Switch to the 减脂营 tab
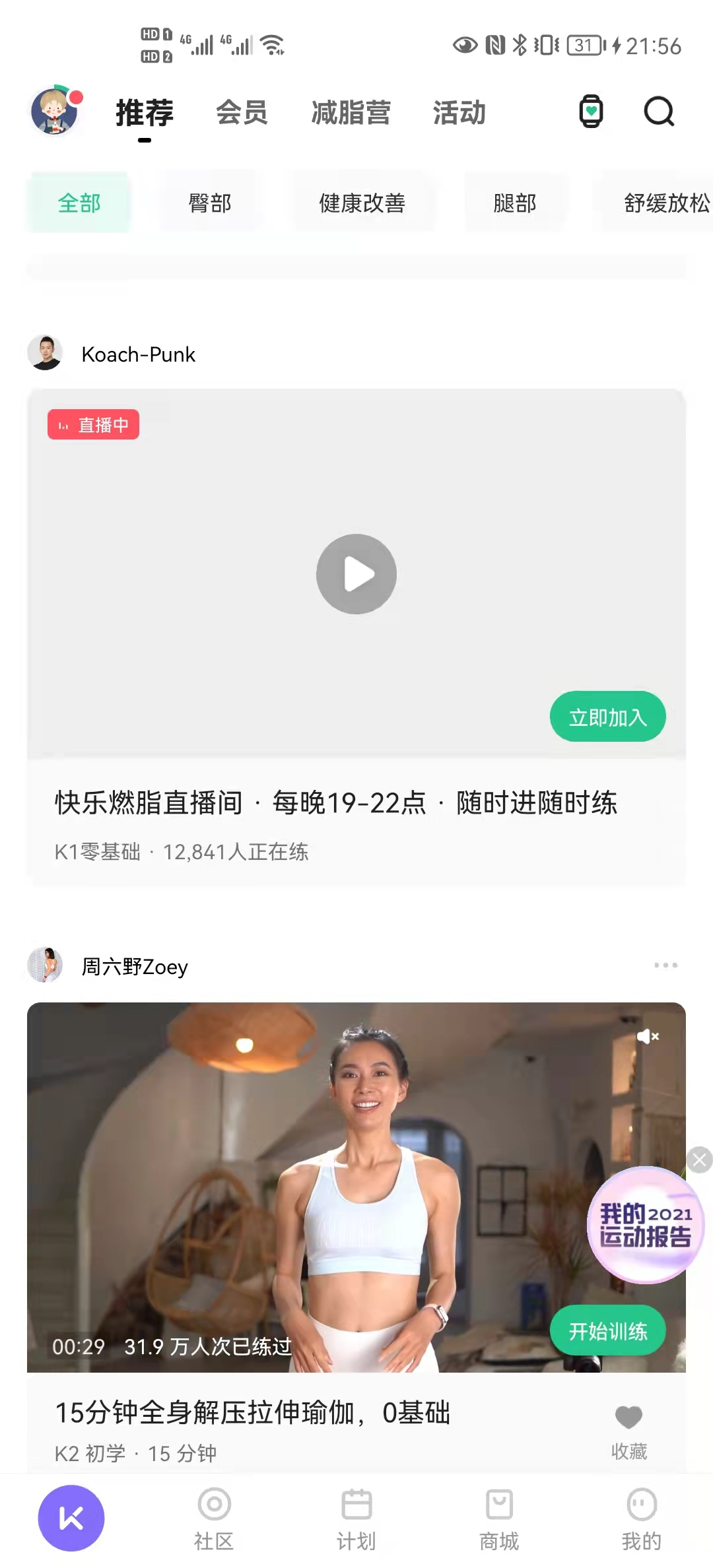The image size is (713, 1568). [351, 113]
